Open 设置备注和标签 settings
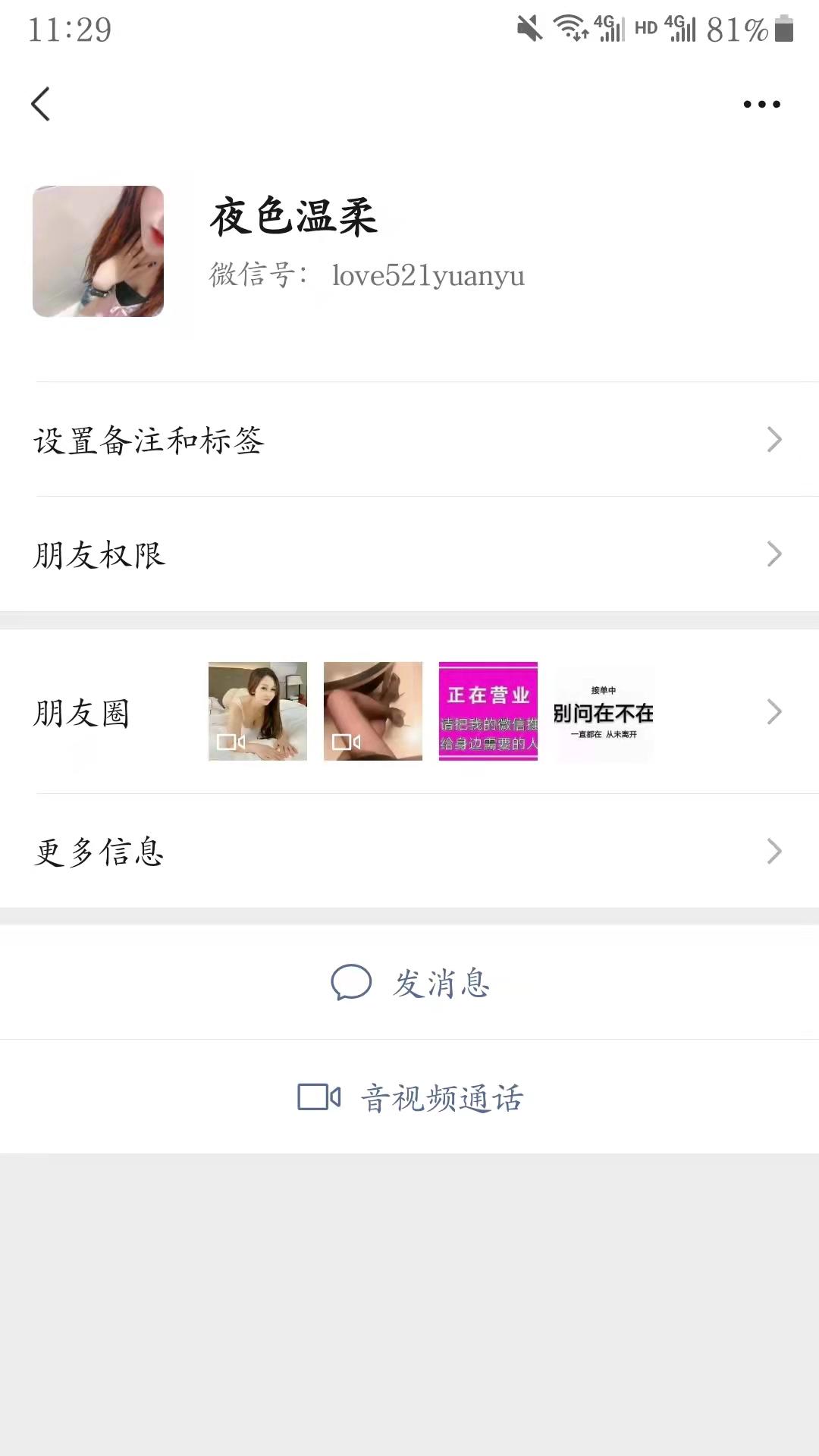 (409, 440)
